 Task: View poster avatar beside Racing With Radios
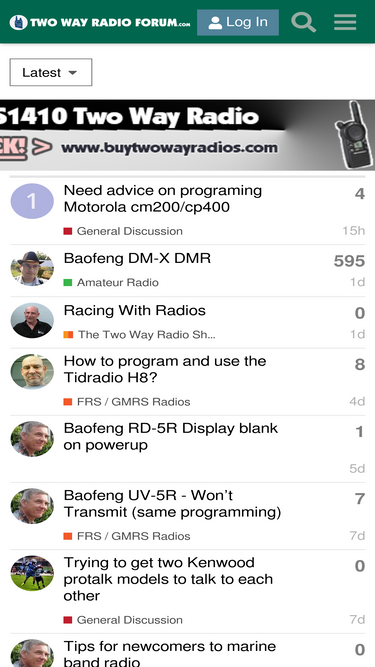[32, 320]
